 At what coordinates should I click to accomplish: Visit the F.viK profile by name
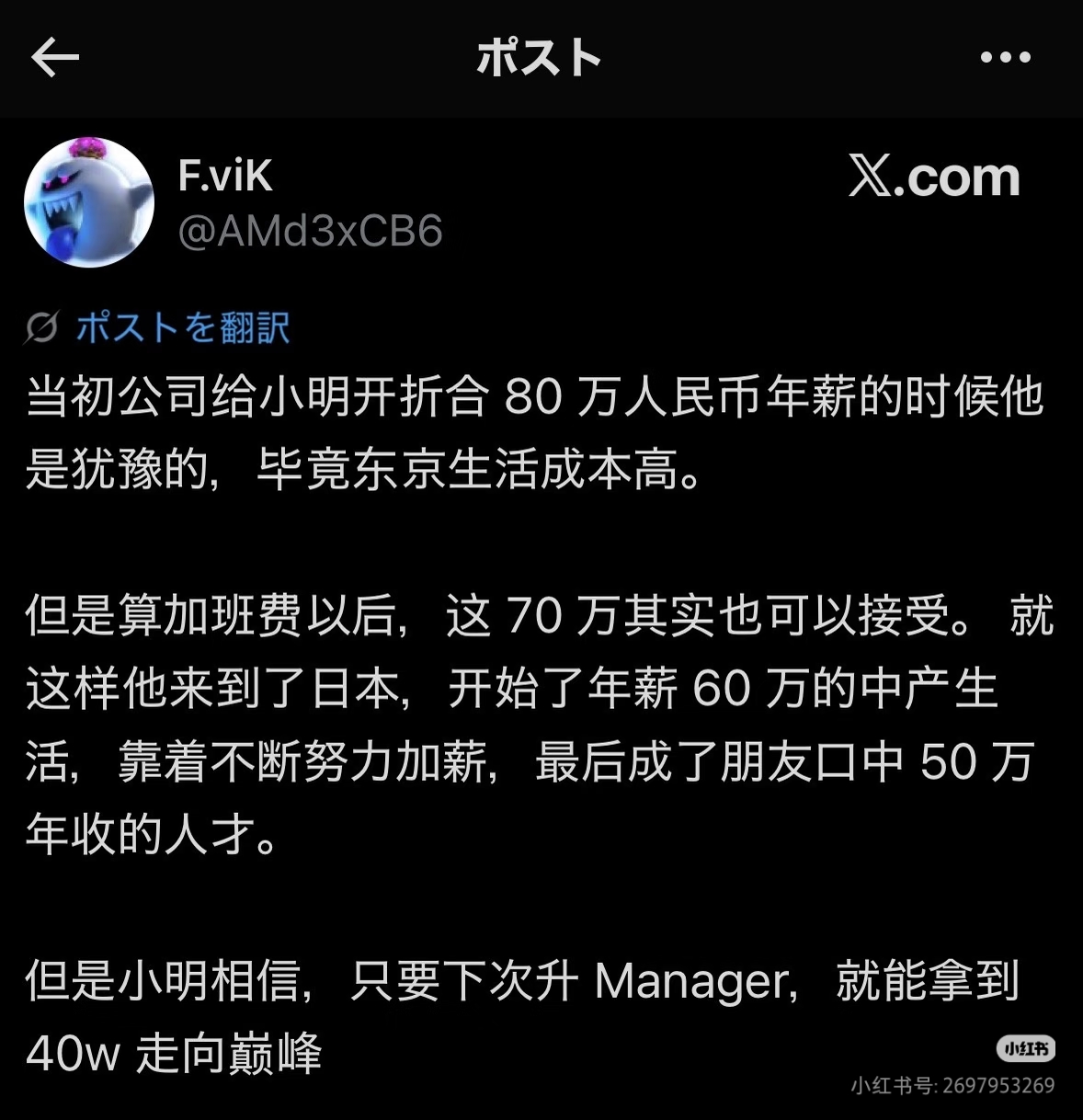coord(225,176)
